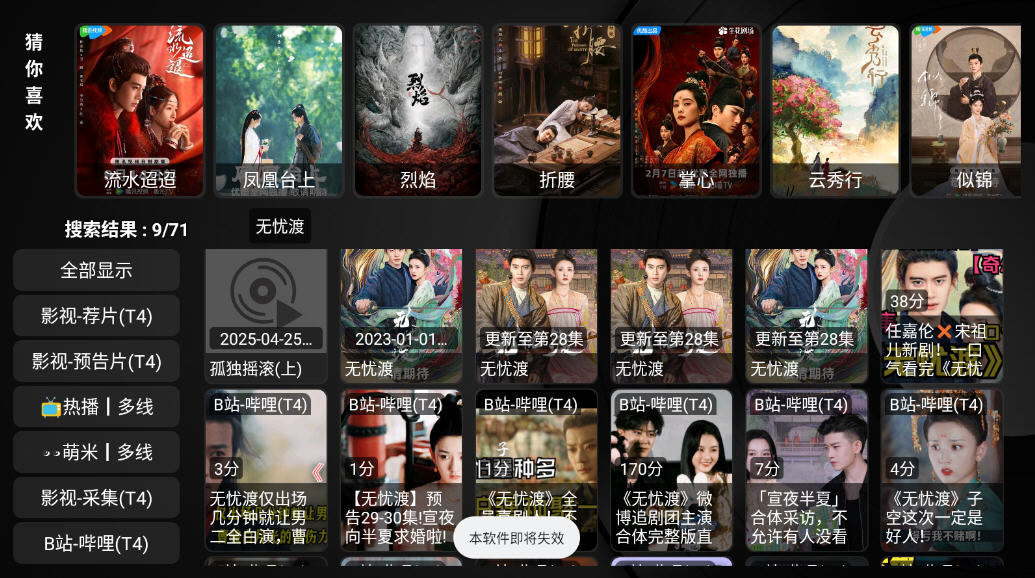Filter results by 影视-荐片(T4)

point(96,316)
